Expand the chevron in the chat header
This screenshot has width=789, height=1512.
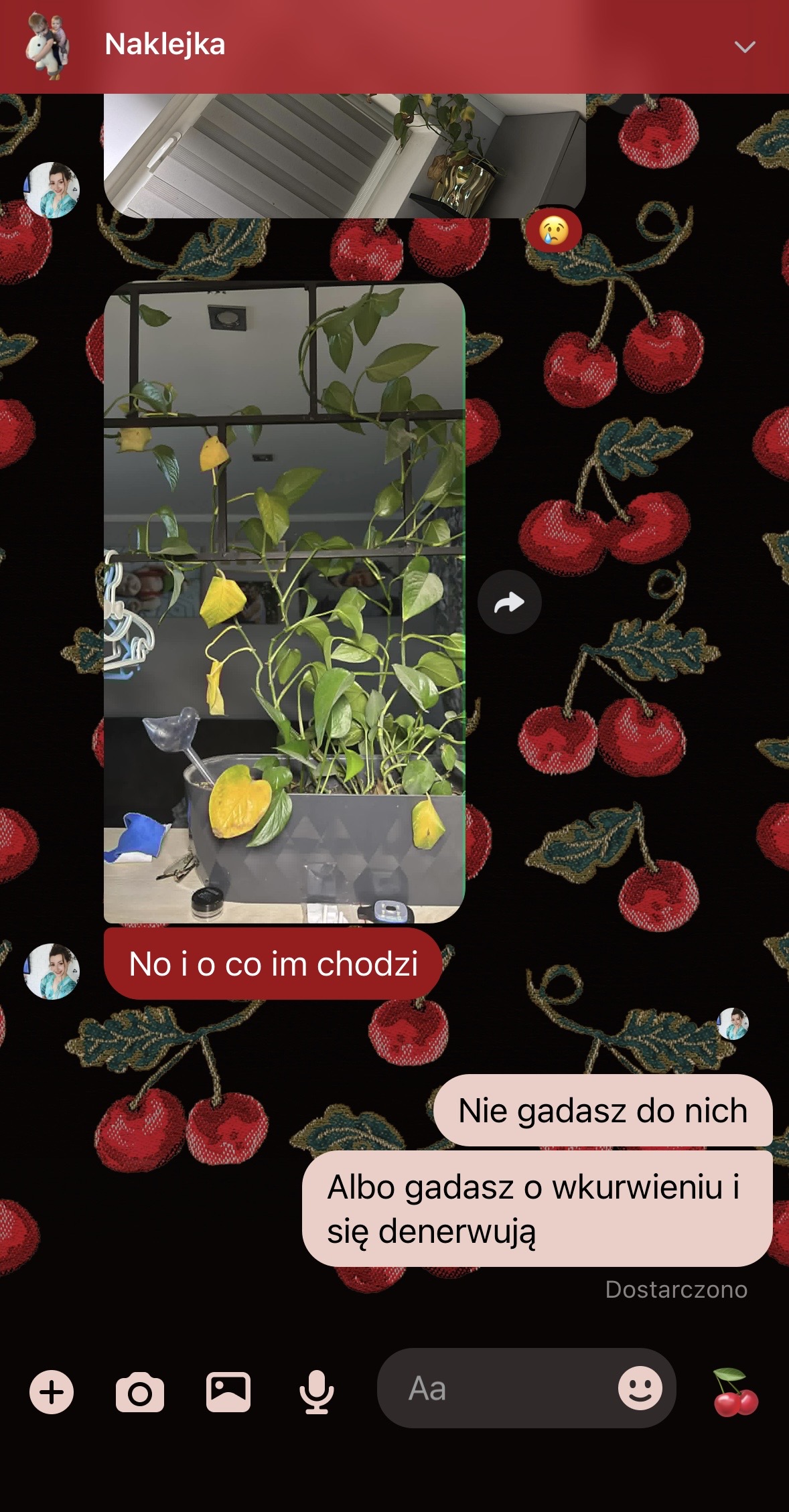pyautogui.click(x=744, y=47)
